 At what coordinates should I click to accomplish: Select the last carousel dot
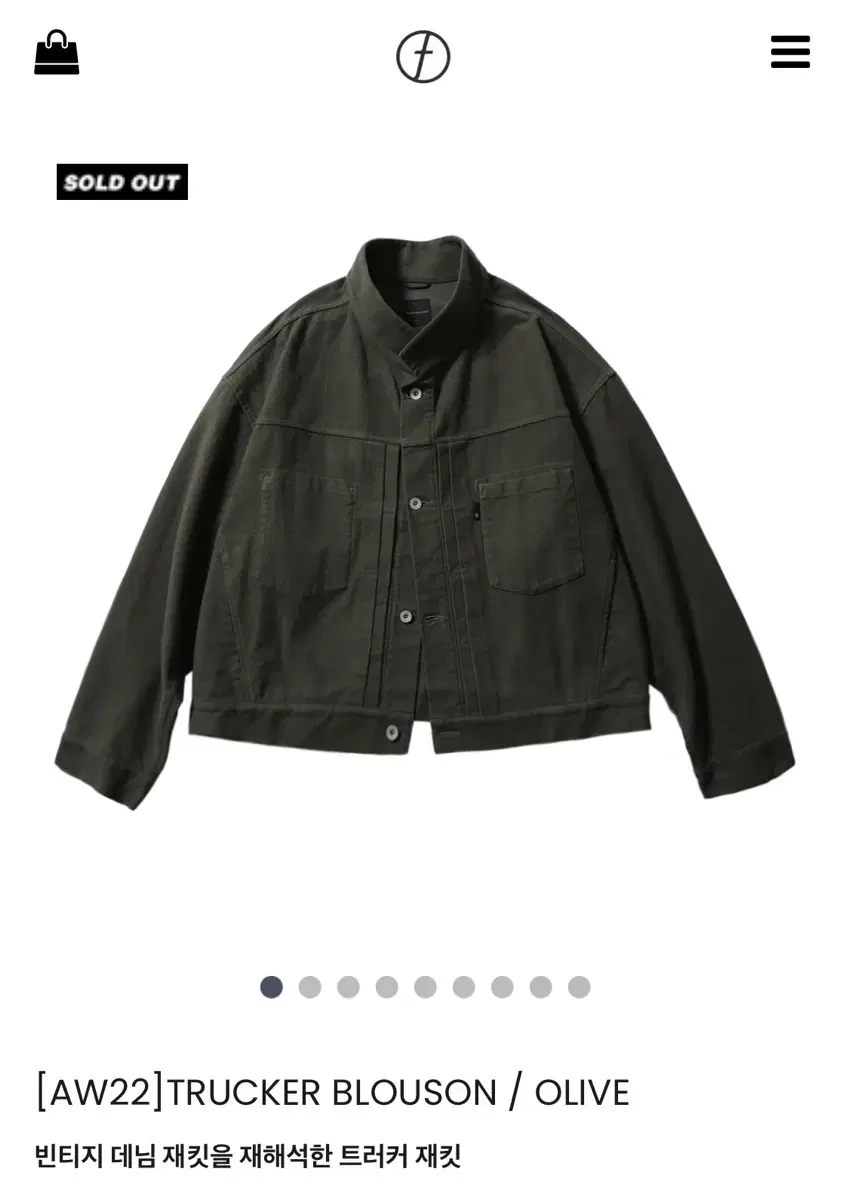point(579,988)
